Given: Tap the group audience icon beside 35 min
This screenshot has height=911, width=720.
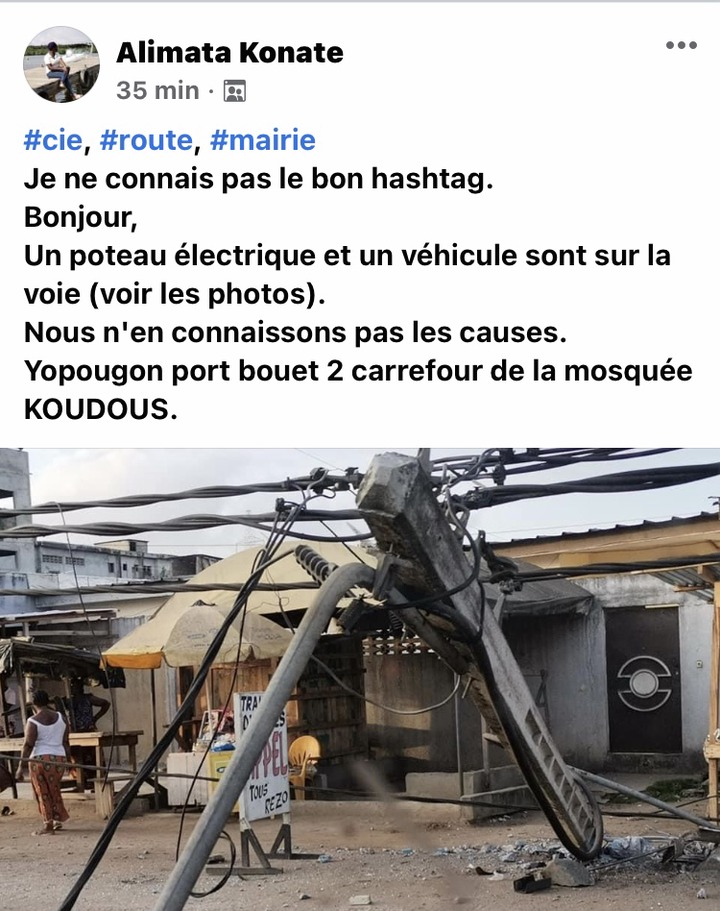Looking at the screenshot, I should pos(235,91).
